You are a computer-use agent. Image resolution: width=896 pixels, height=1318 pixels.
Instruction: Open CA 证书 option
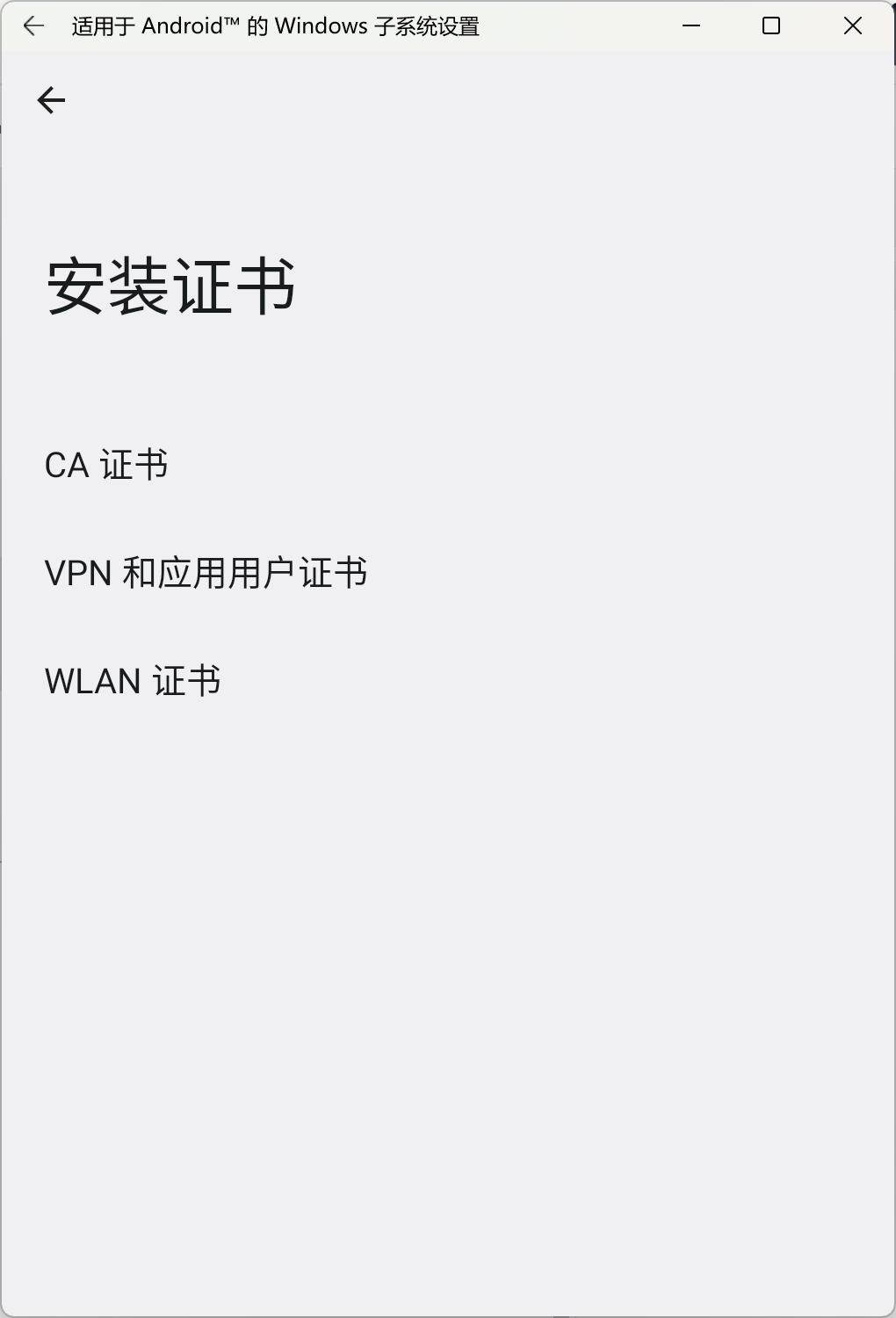coord(106,466)
